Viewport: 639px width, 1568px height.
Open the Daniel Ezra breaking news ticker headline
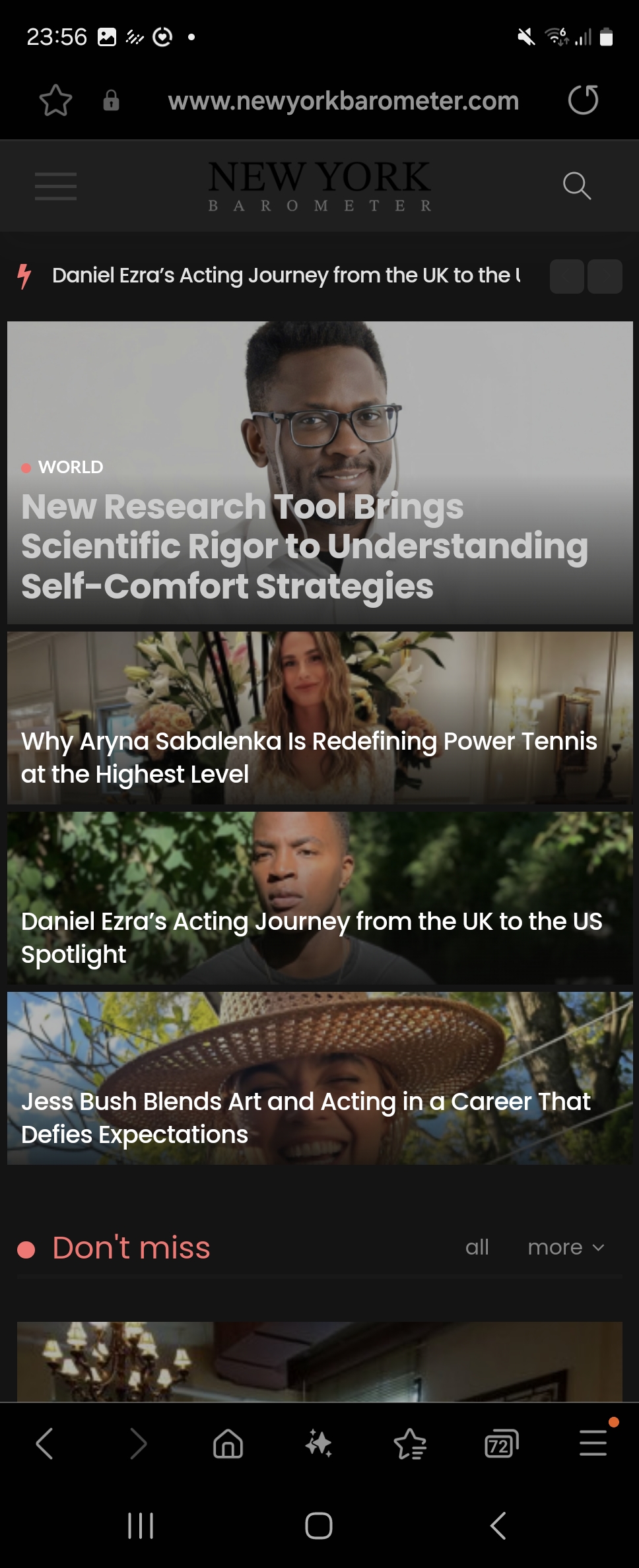click(285, 275)
